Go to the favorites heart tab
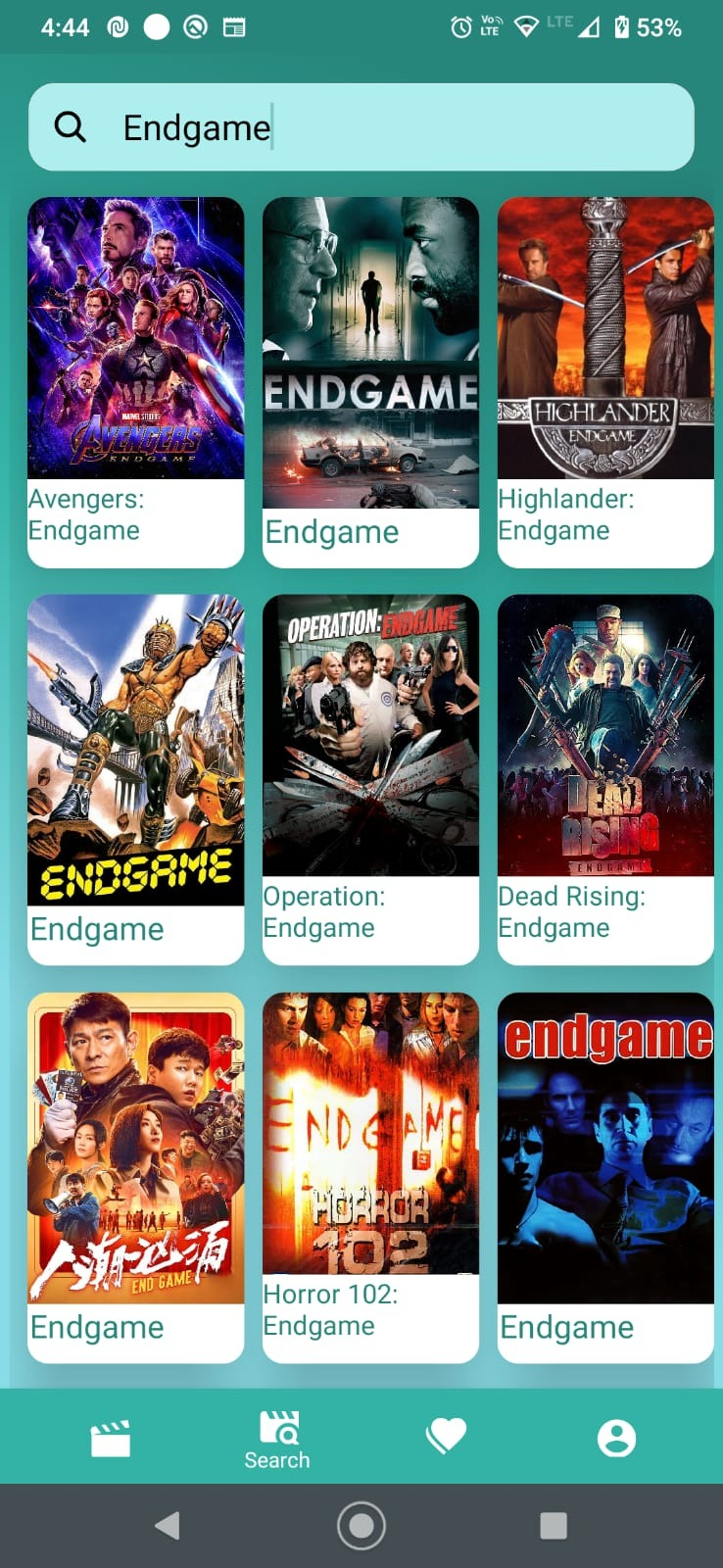The image size is (723, 1568). tap(446, 1438)
